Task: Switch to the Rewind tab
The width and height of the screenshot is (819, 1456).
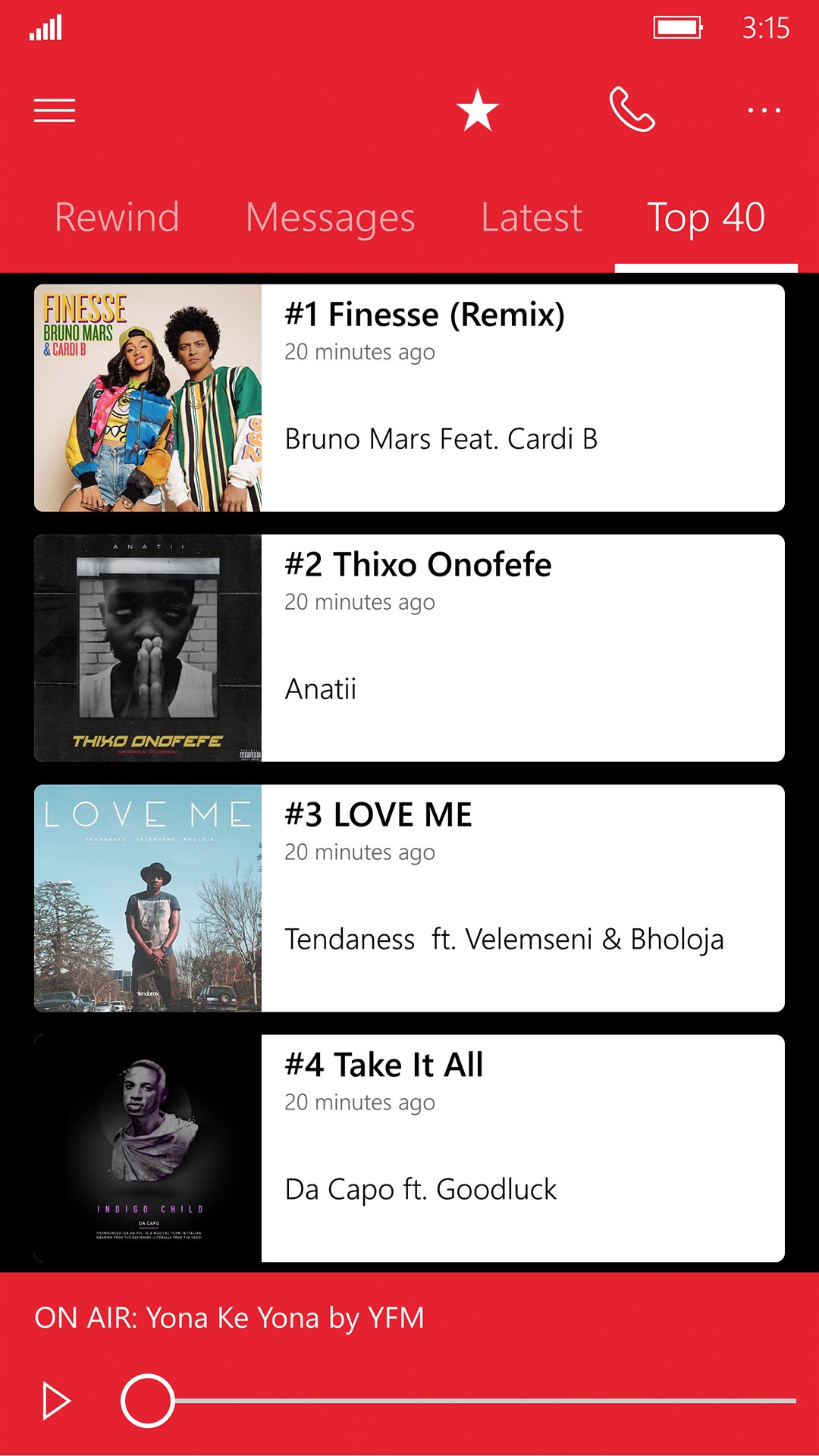Action: click(118, 218)
